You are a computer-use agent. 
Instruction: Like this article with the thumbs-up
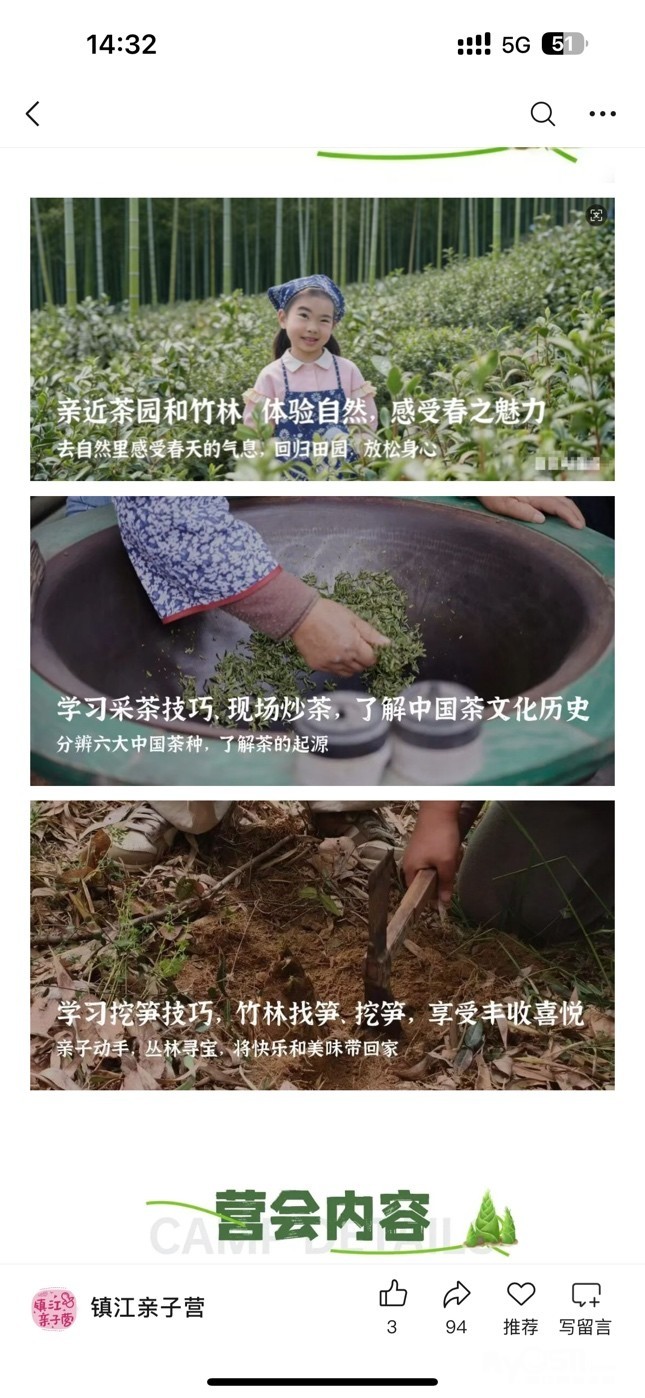[393, 1295]
